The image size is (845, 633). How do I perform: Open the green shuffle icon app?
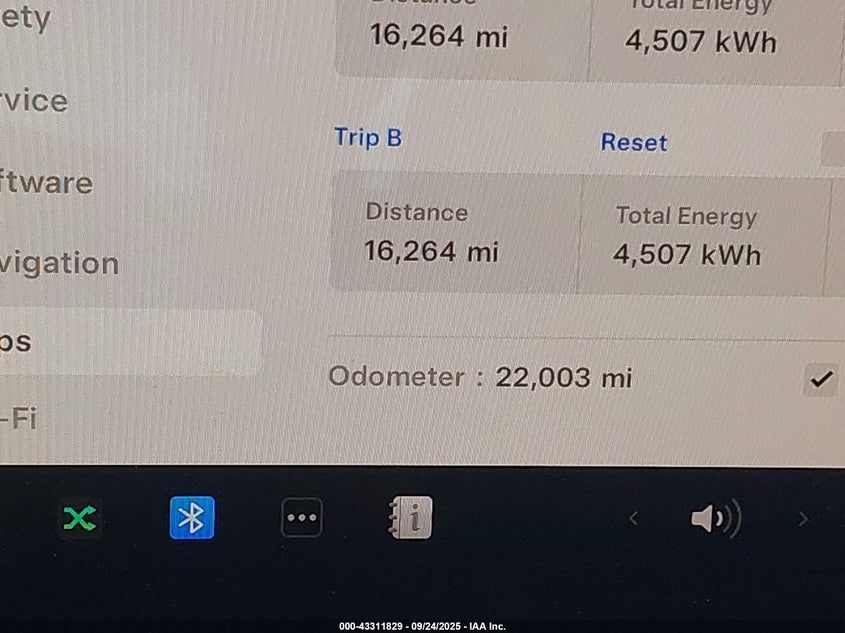pyautogui.click(x=79, y=518)
